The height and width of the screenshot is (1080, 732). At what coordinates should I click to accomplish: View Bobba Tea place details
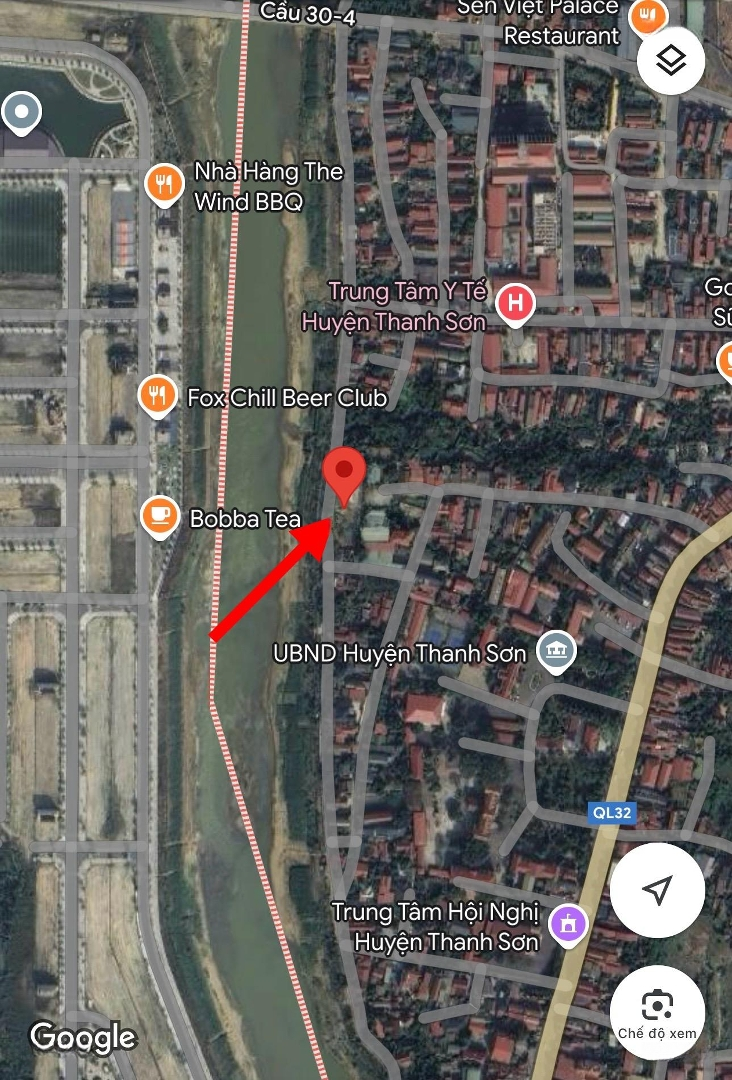pyautogui.click(x=159, y=515)
